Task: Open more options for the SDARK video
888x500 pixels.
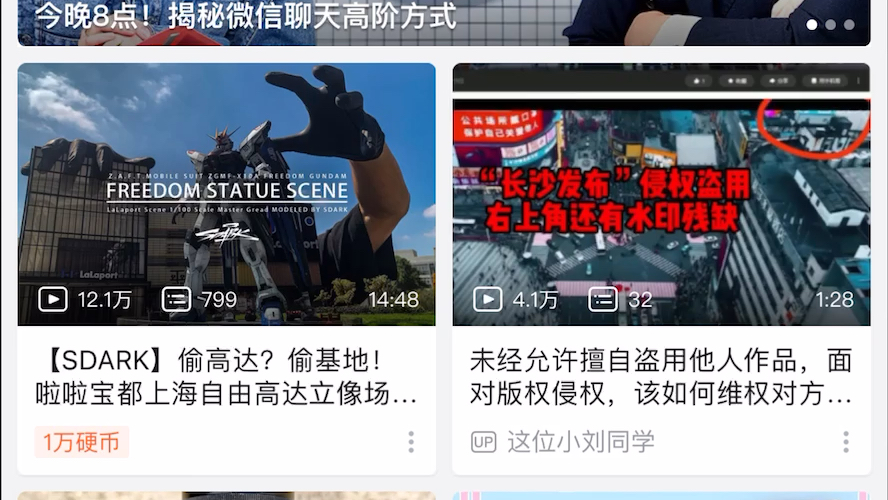Action: [x=411, y=442]
